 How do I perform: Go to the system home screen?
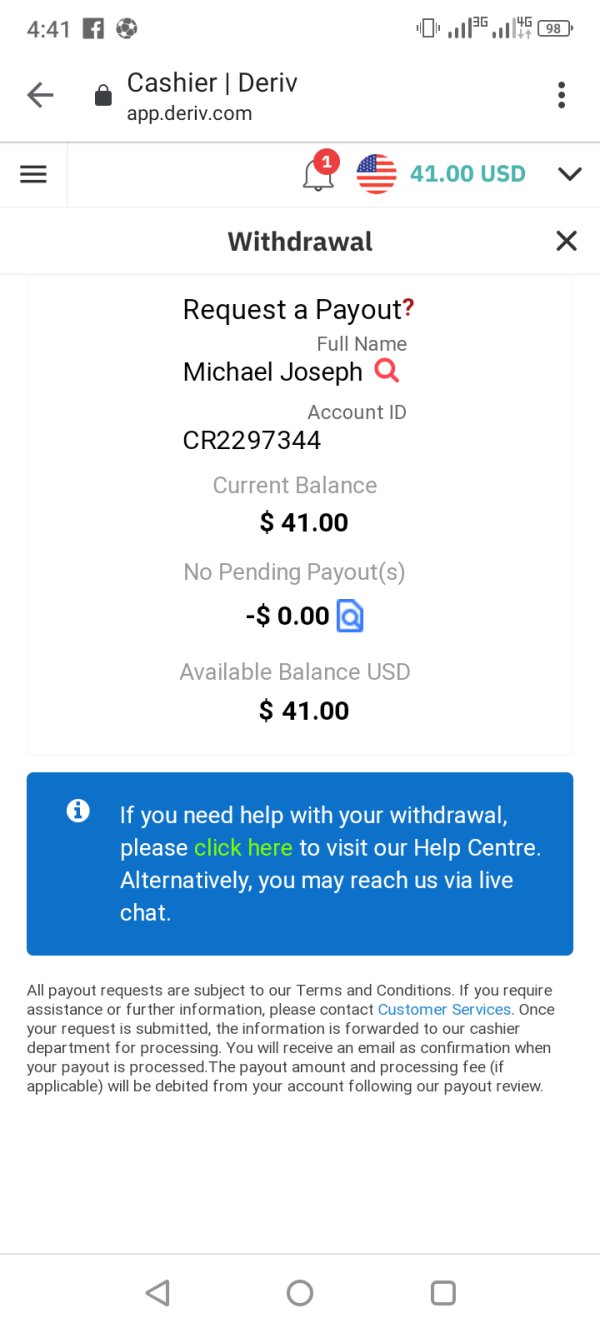click(x=300, y=1293)
